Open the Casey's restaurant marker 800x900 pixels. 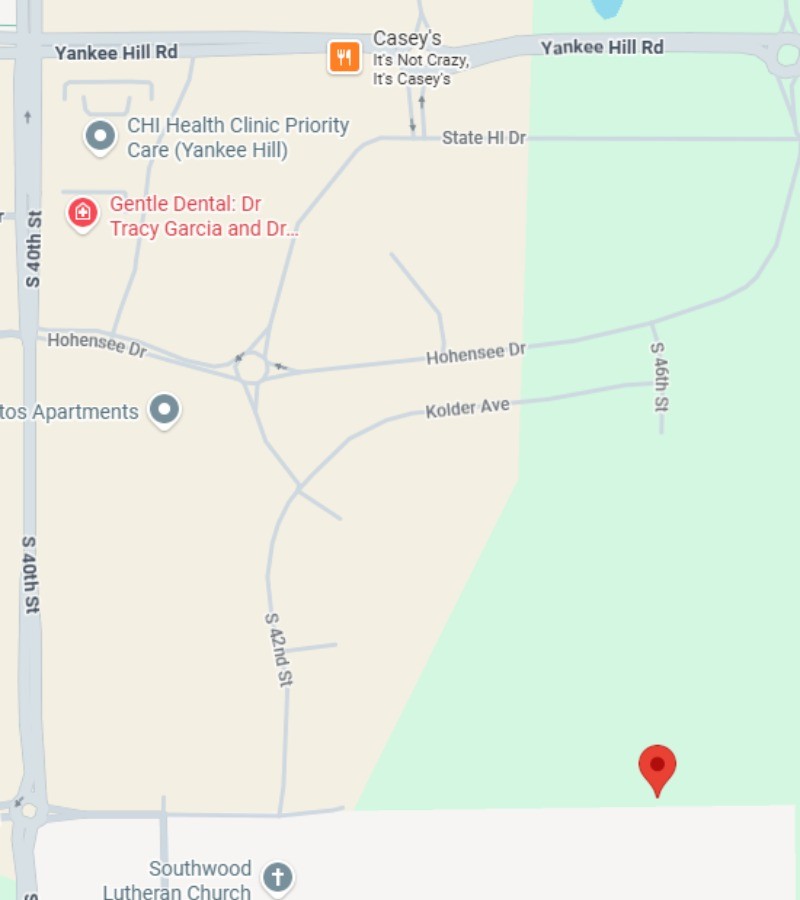click(x=344, y=57)
